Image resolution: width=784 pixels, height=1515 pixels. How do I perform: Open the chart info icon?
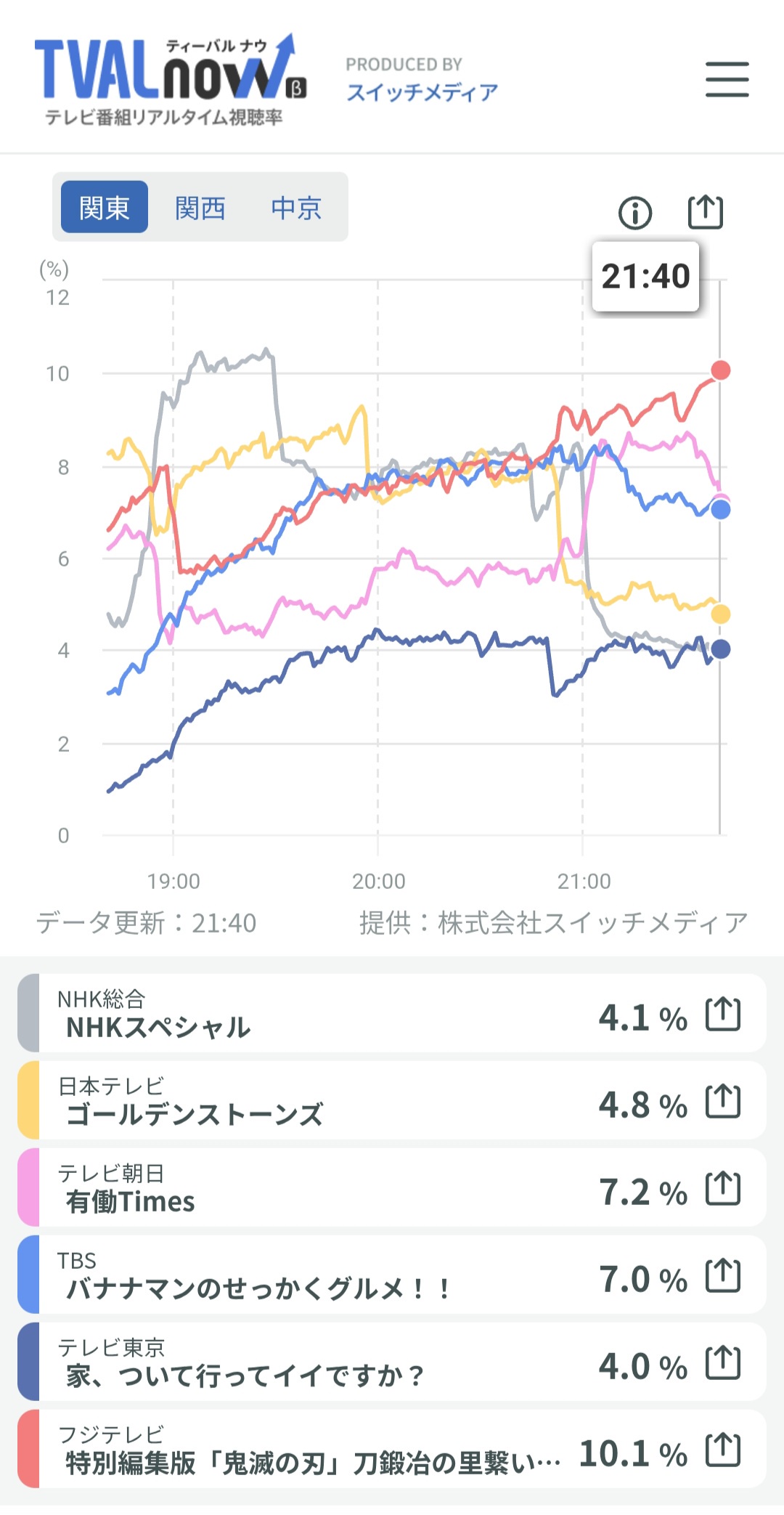tap(635, 213)
